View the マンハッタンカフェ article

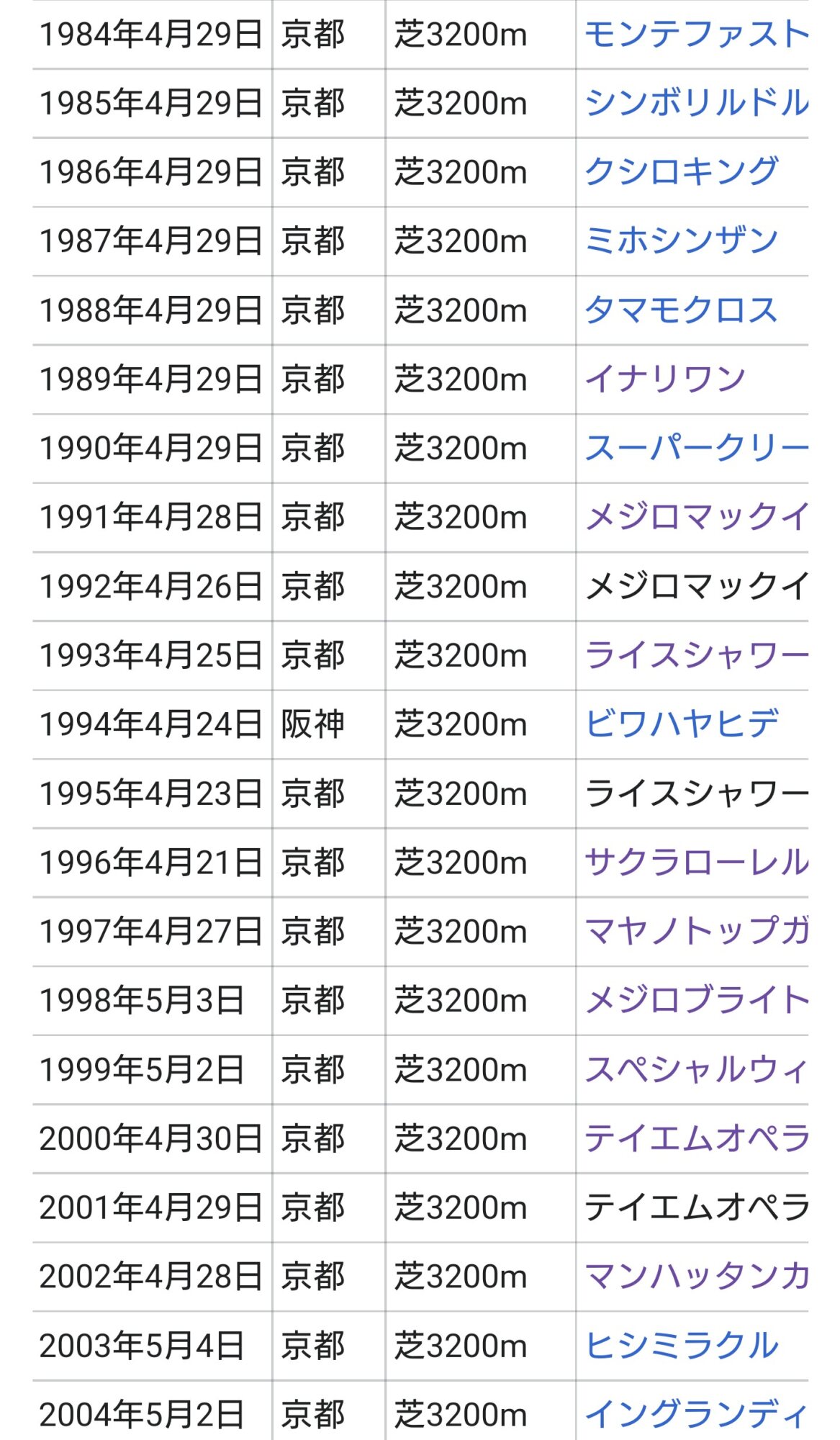click(x=696, y=1277)
